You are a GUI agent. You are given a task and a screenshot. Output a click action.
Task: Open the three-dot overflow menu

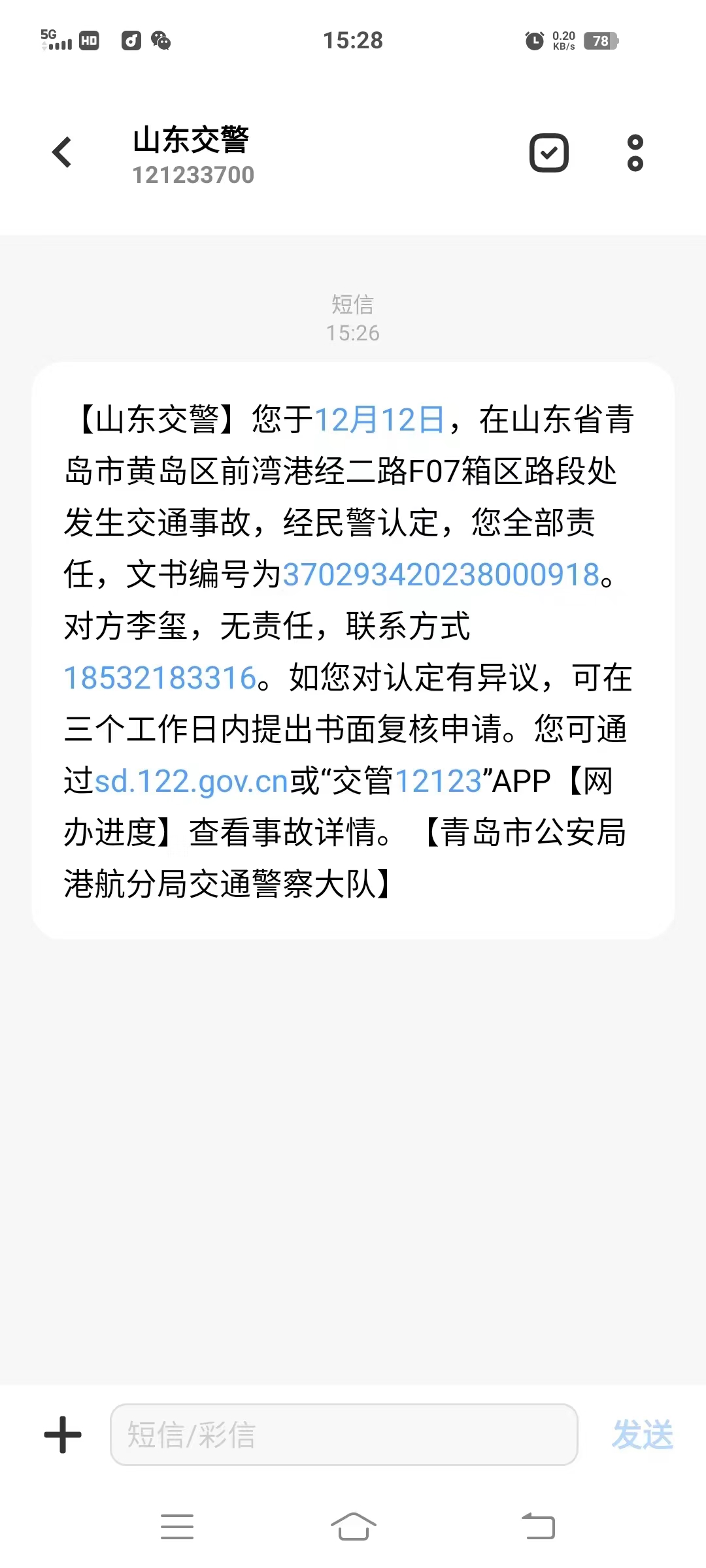[635, 153]
